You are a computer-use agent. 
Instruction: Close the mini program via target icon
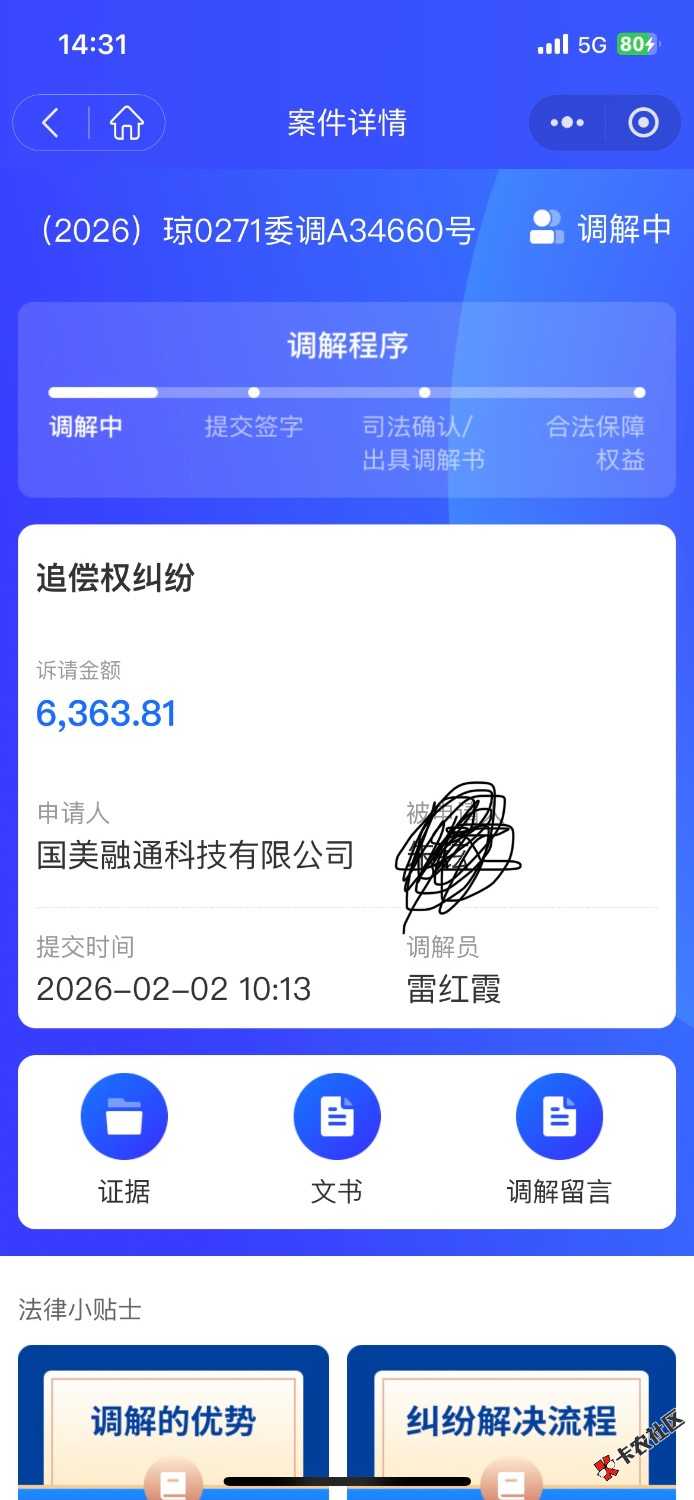point(643,123)
